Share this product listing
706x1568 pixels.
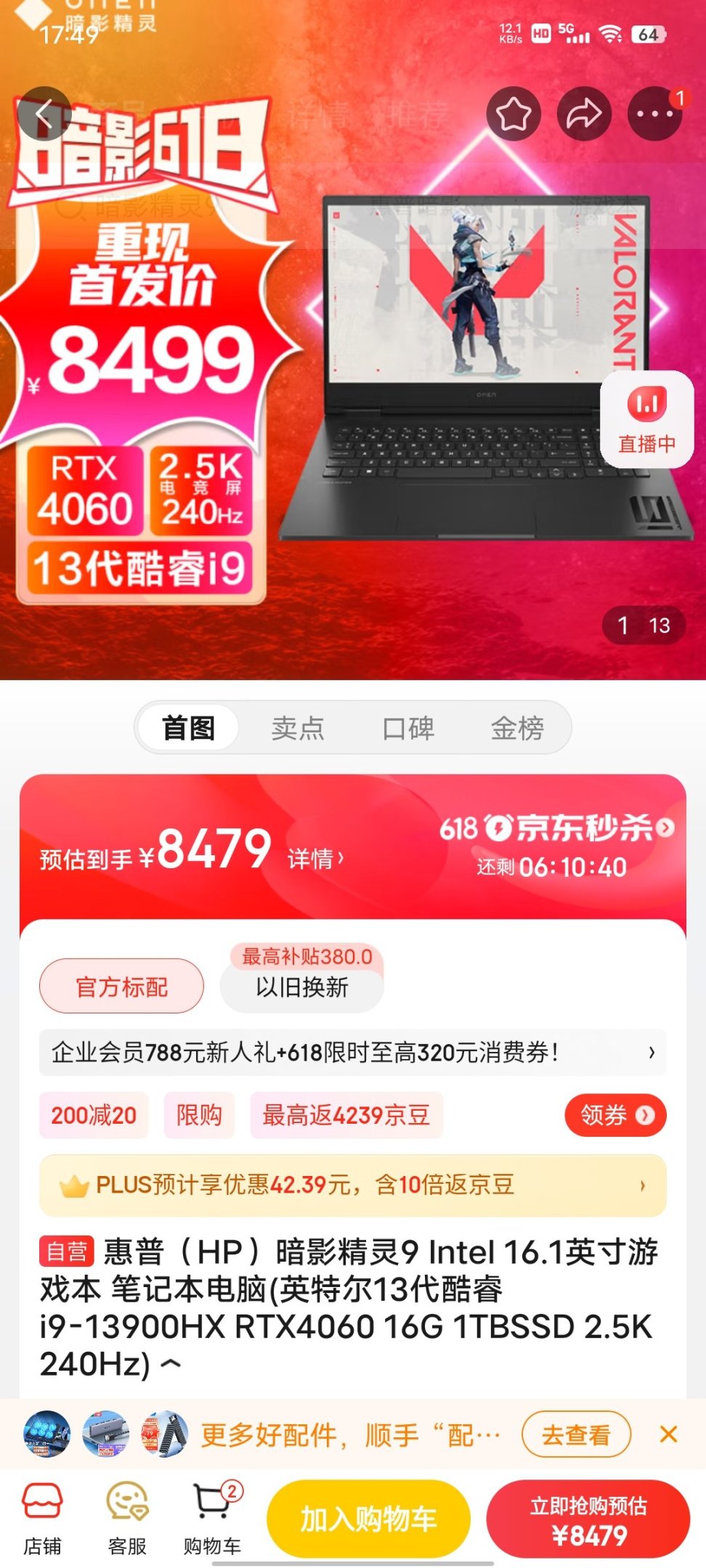coord(584,114)
